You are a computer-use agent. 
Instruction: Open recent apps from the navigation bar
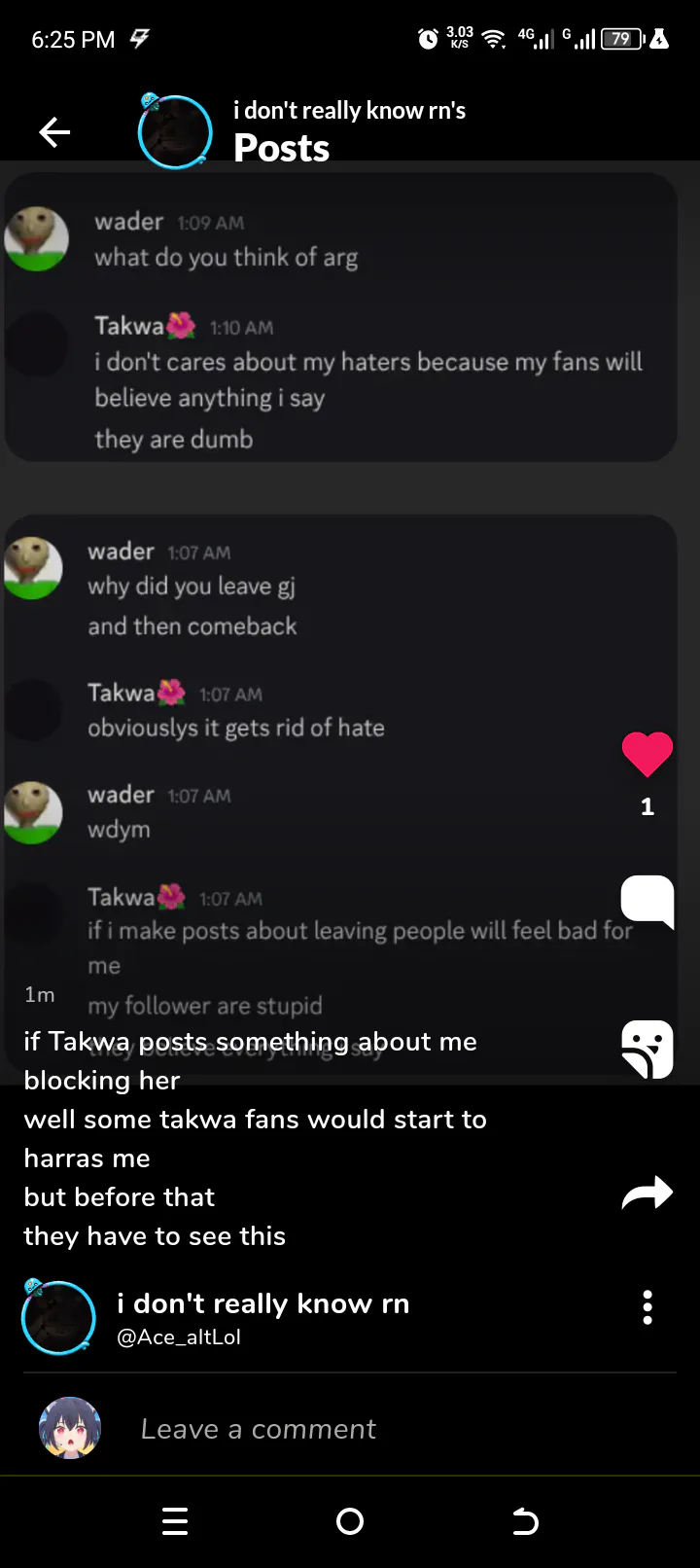point(175,1521)
